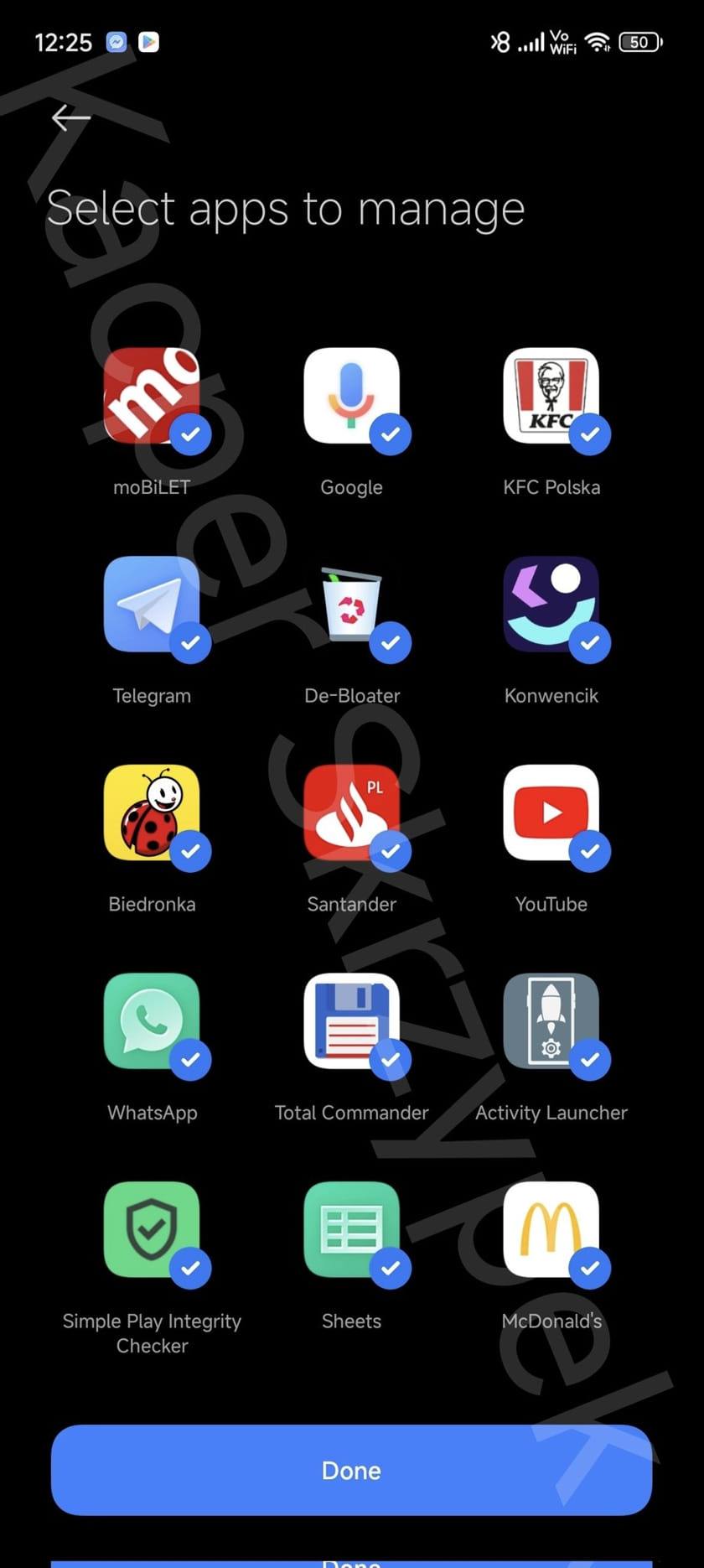Toggle YouTube selection off

click(x=551, y=813)
